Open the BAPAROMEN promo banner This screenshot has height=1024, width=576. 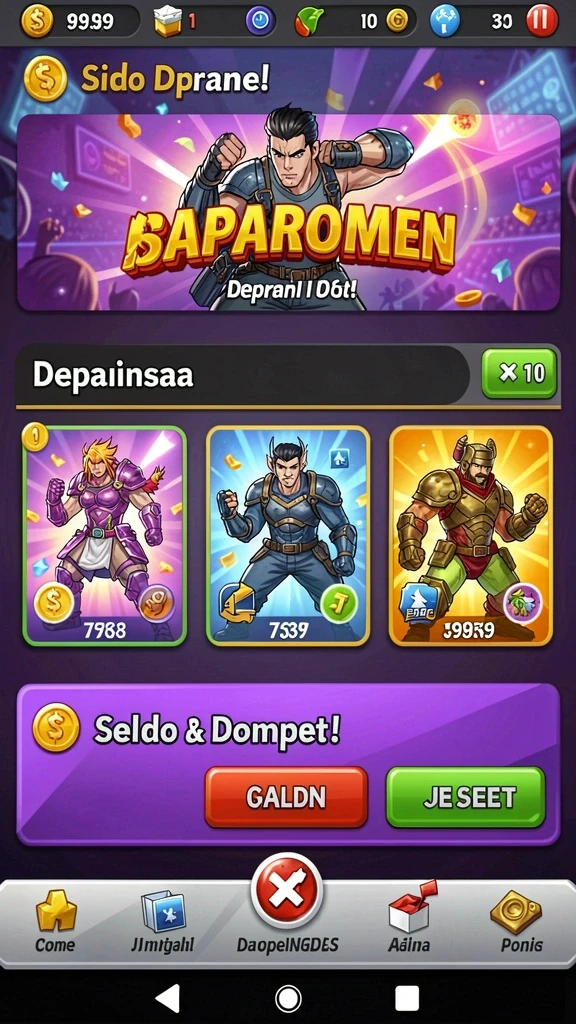288,212
